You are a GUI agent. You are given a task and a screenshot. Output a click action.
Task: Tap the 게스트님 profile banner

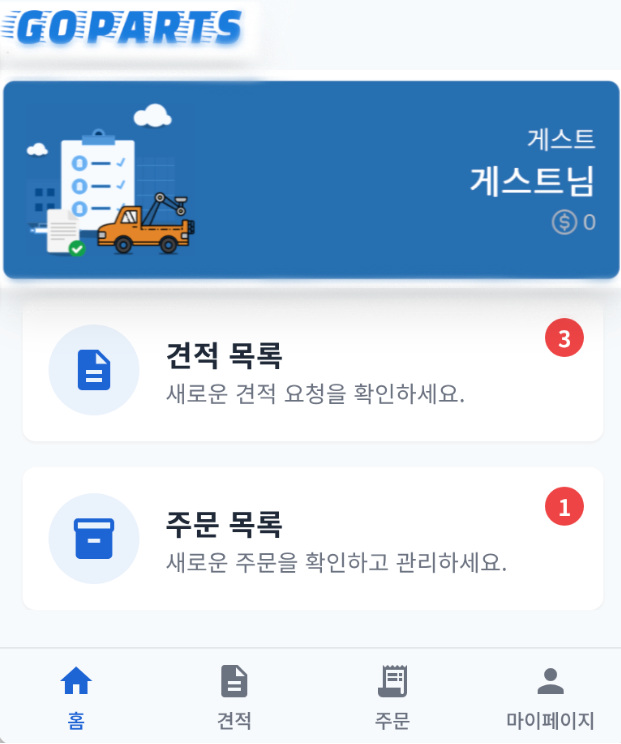click(x=311, y=180)
